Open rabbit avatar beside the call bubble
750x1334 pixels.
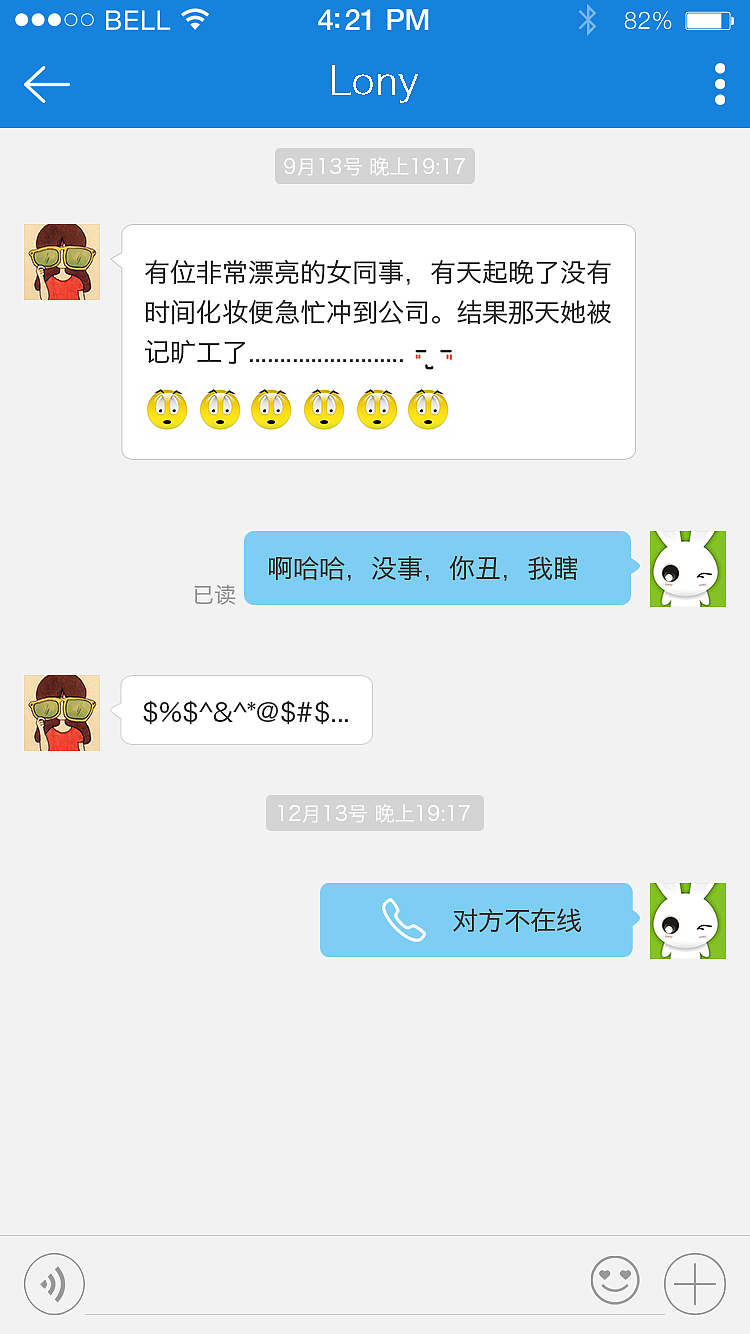pos(687,921)
